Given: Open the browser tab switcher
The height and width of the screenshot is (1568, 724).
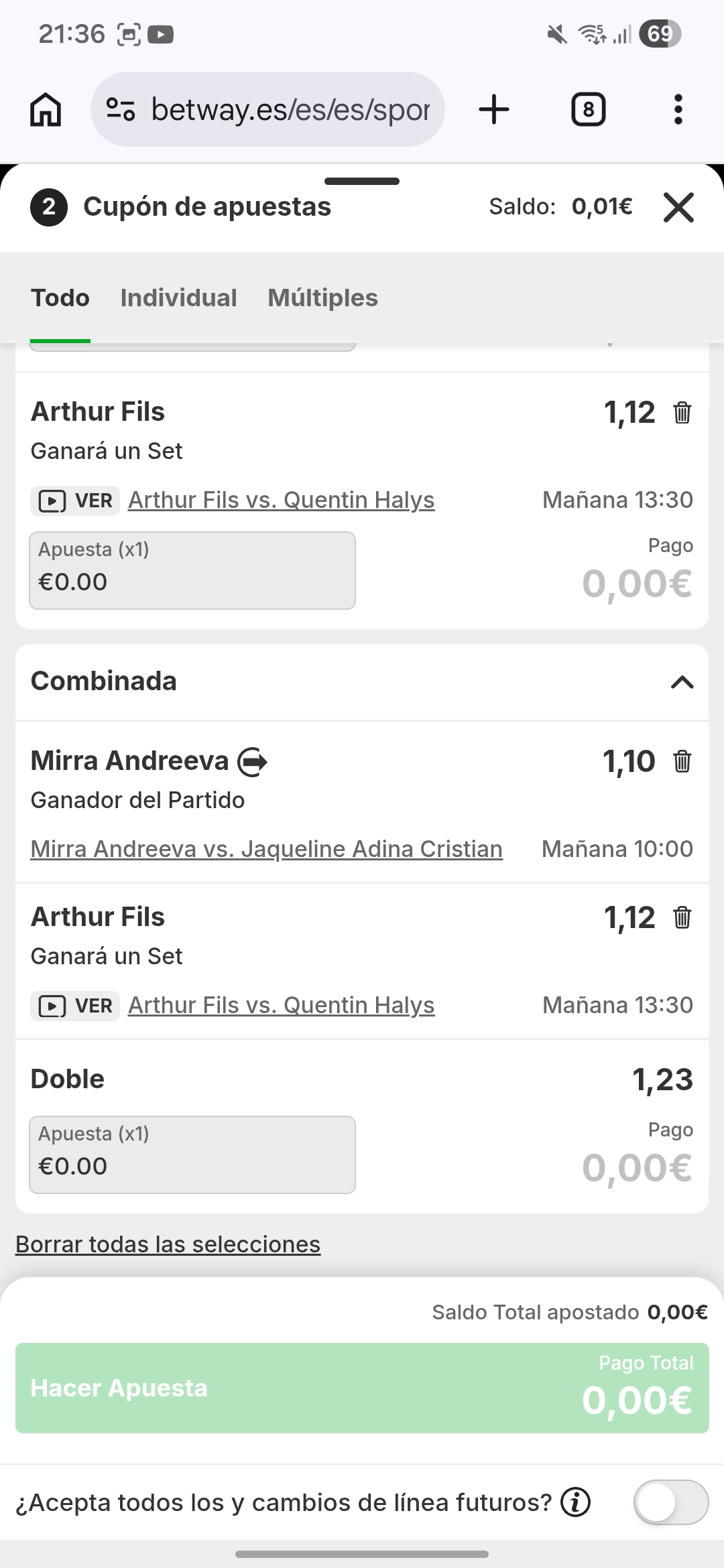Looking at the screenshot, I should [588, 109].
